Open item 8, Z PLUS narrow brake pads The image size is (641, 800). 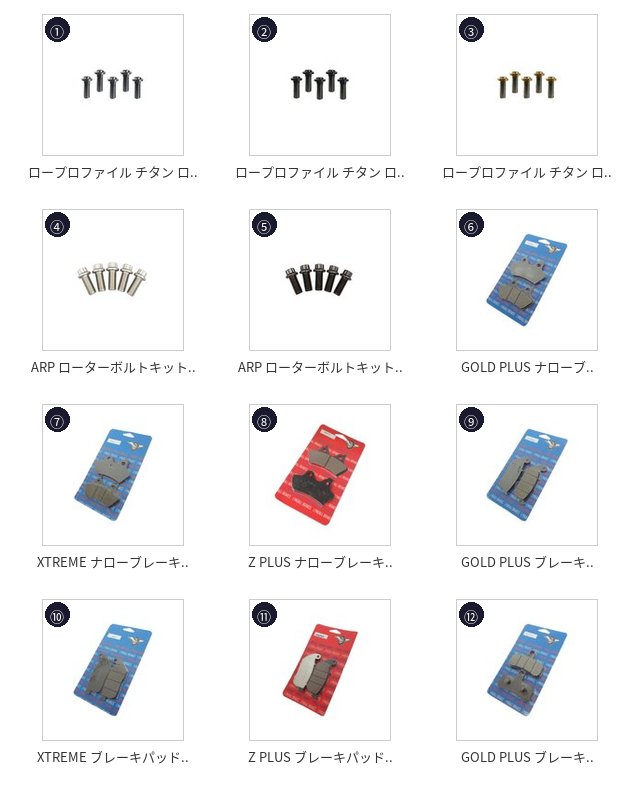[320, 475]
